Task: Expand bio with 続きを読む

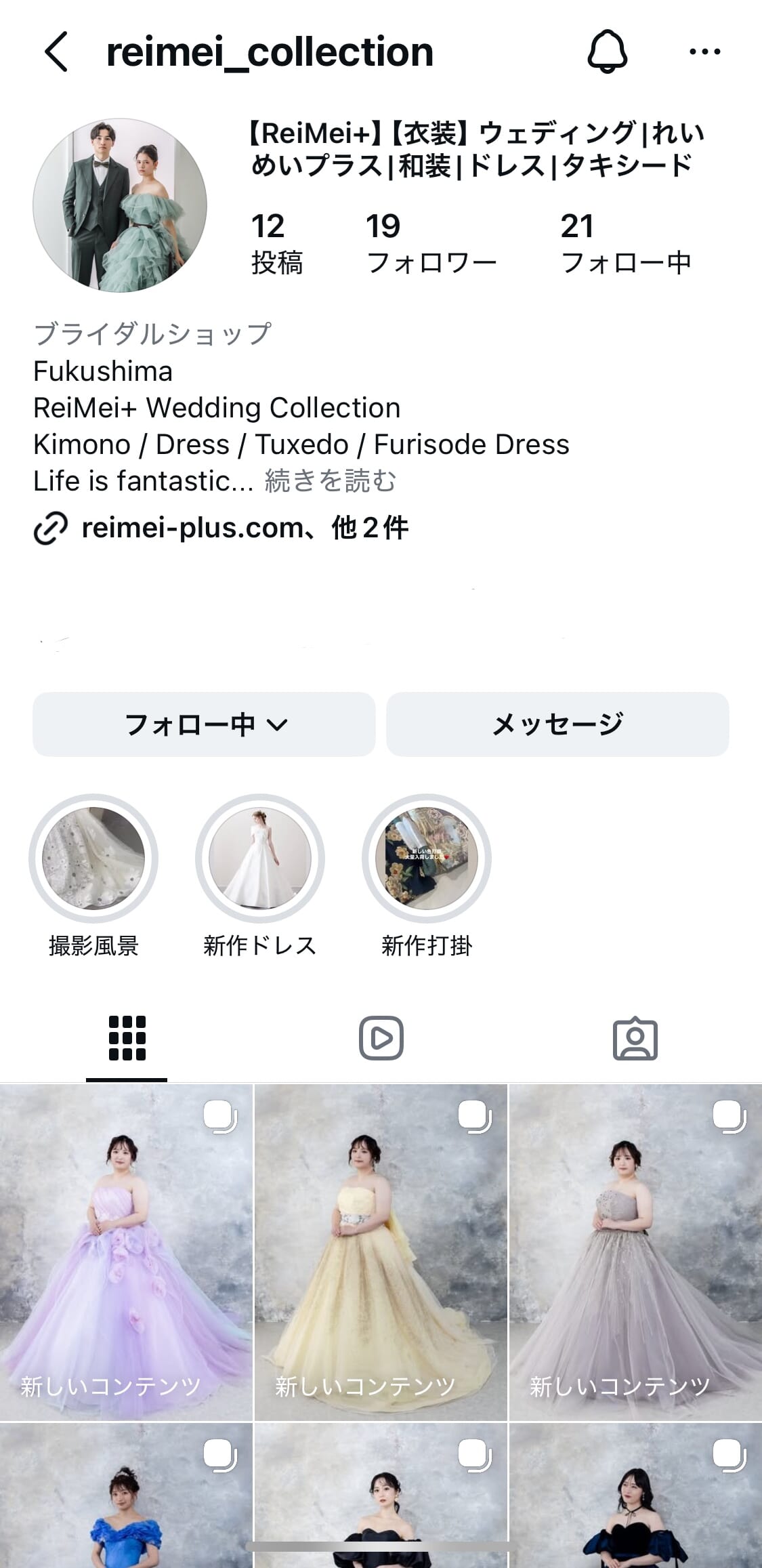Action: click(331, 481)
